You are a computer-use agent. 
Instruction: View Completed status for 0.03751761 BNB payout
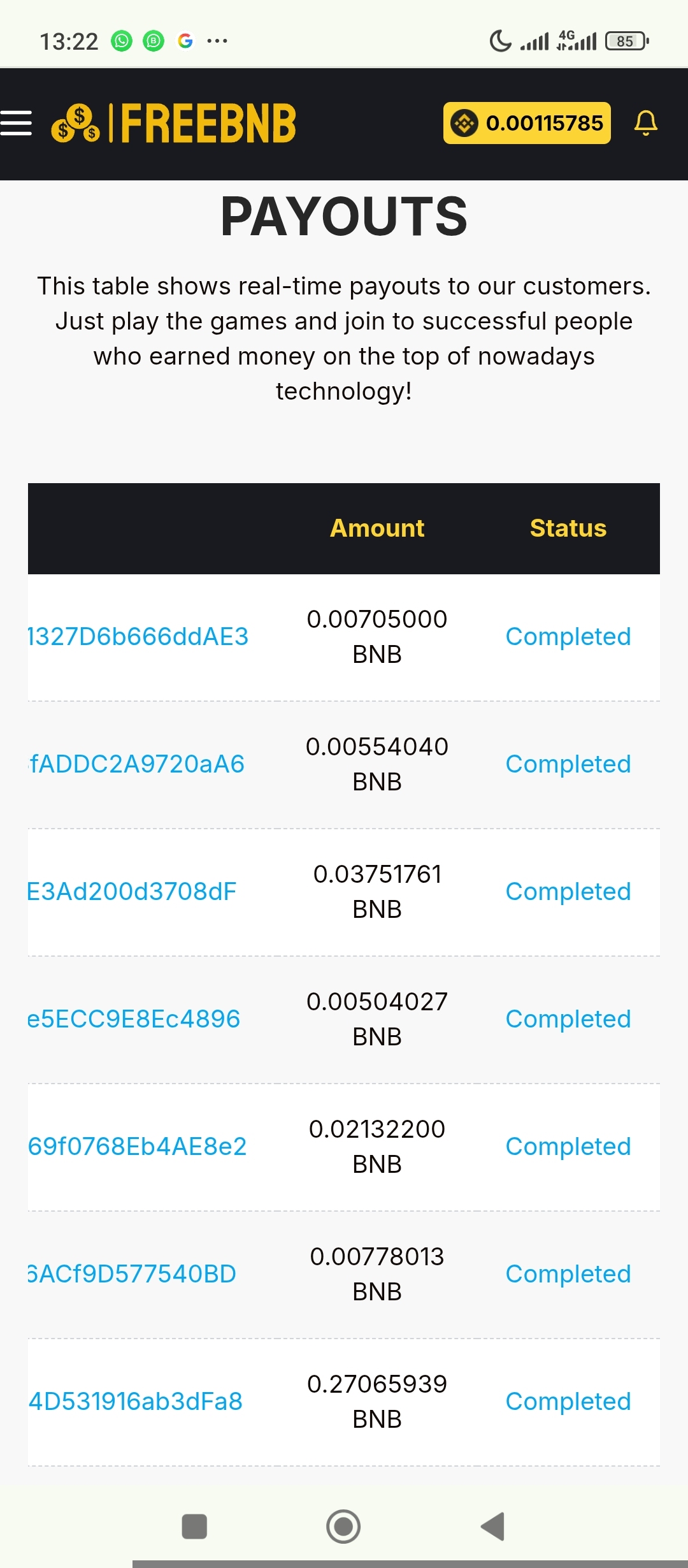point(568,892)
